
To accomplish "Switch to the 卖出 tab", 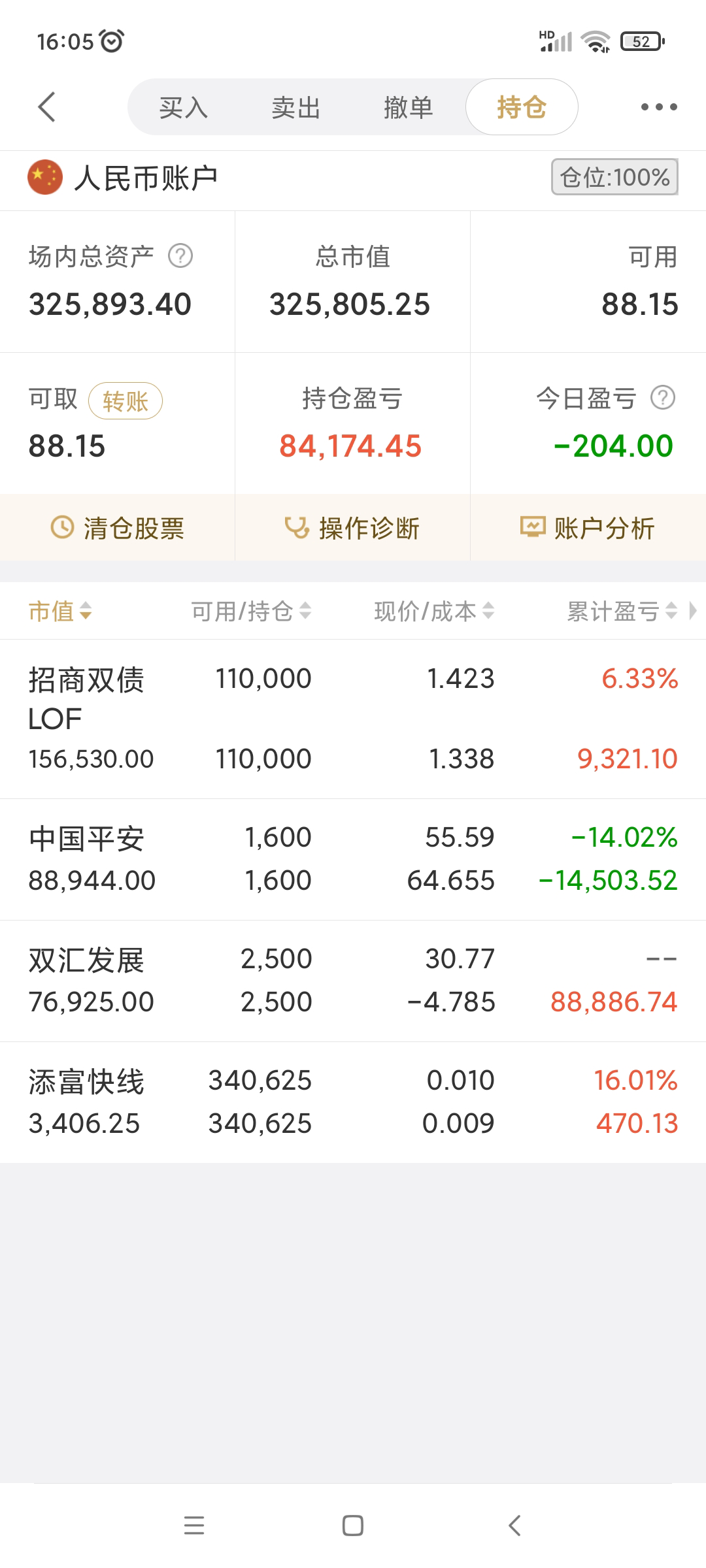I will pyautogui.click(x=296, y=107).
